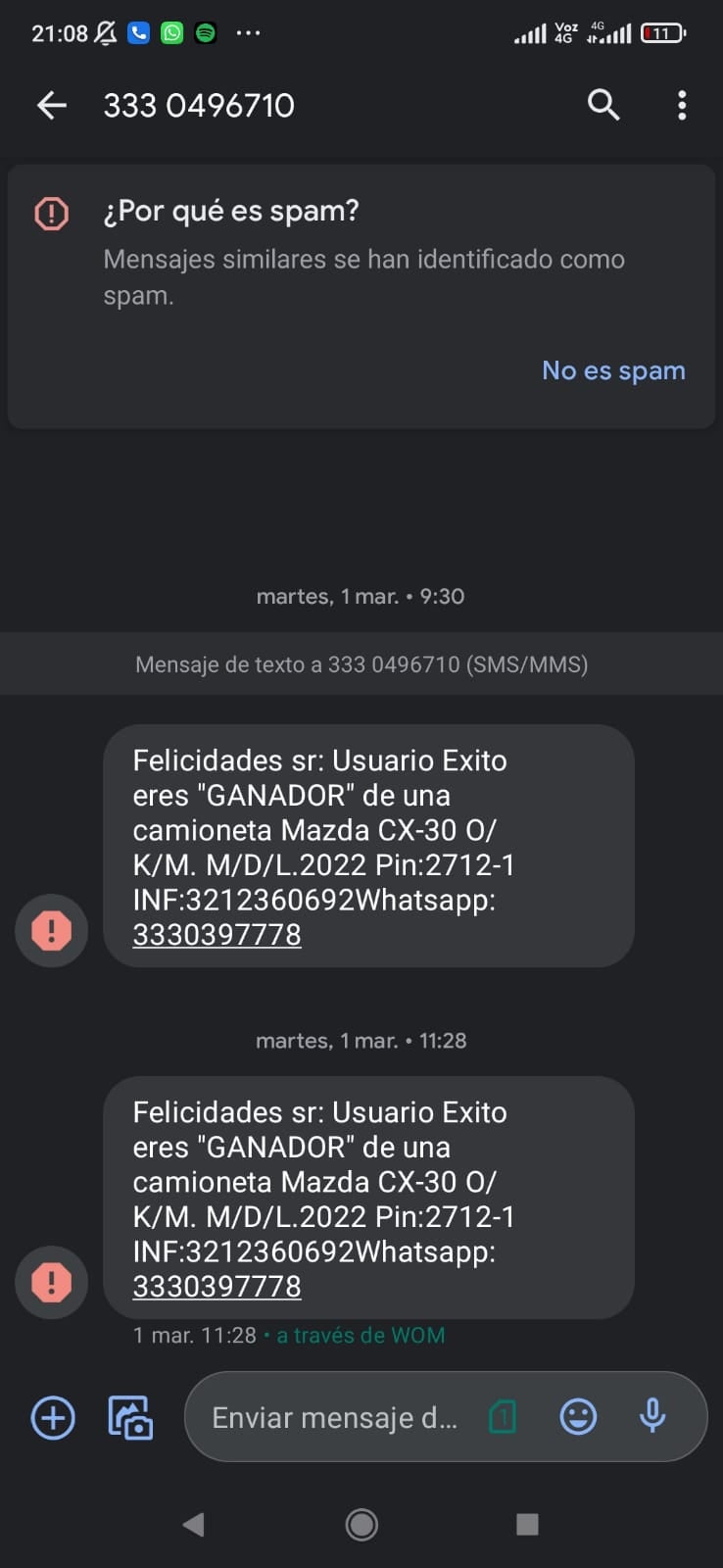The width and height of the screenshot is (723, 1568).
Task: Open the underlined link 3330397778 in first message
Action: [217, 934]
